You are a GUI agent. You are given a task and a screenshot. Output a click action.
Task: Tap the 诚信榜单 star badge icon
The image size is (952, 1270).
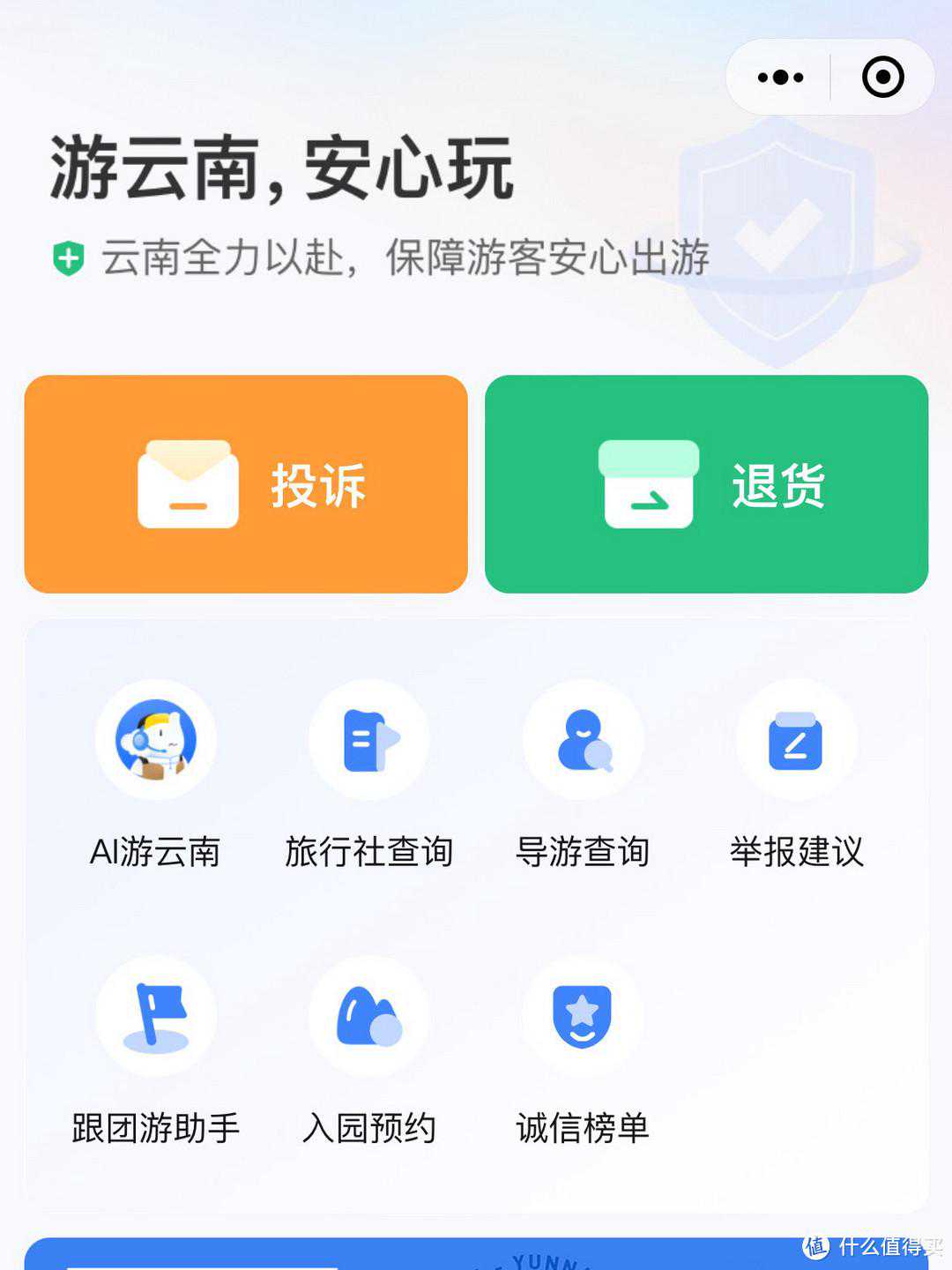click(582, 1016)
